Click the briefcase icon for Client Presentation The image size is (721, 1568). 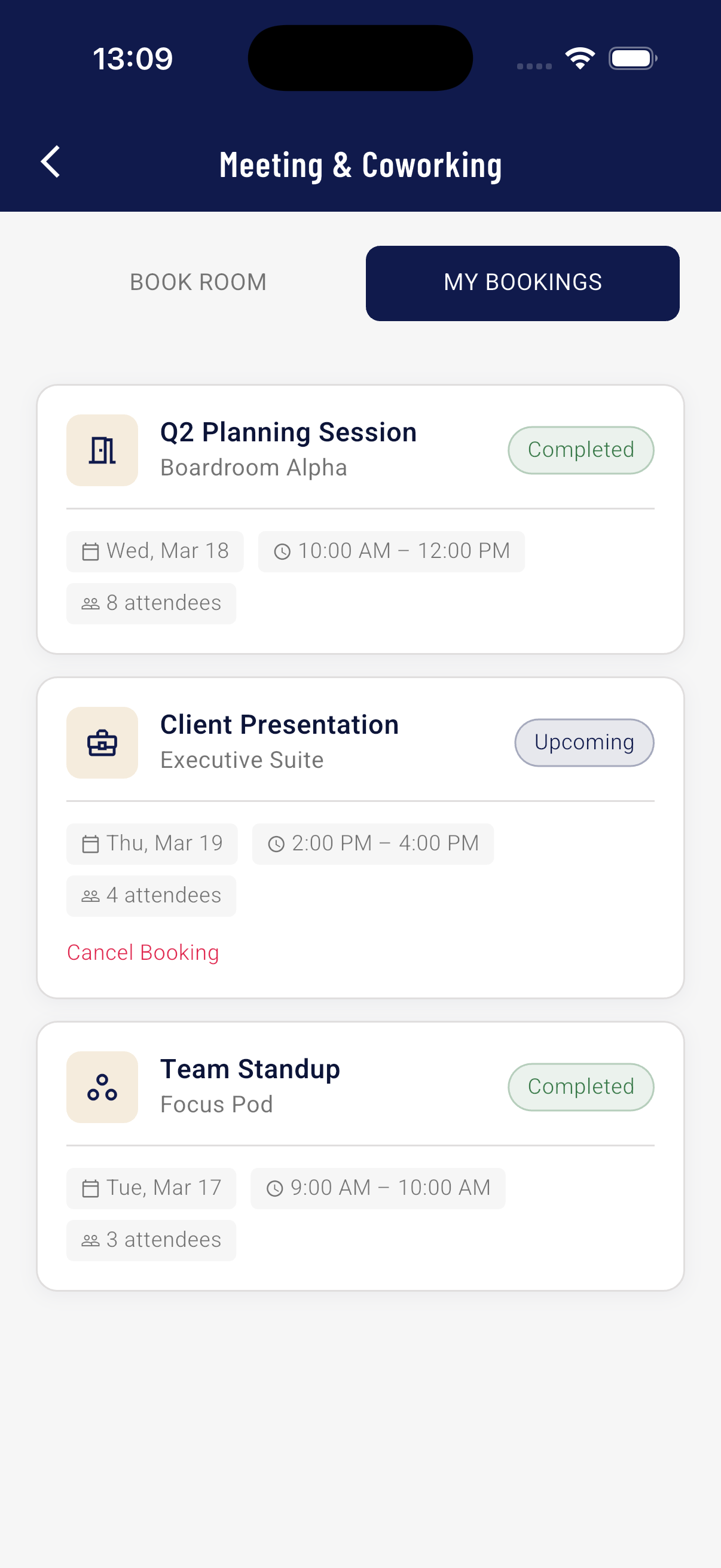102,743
